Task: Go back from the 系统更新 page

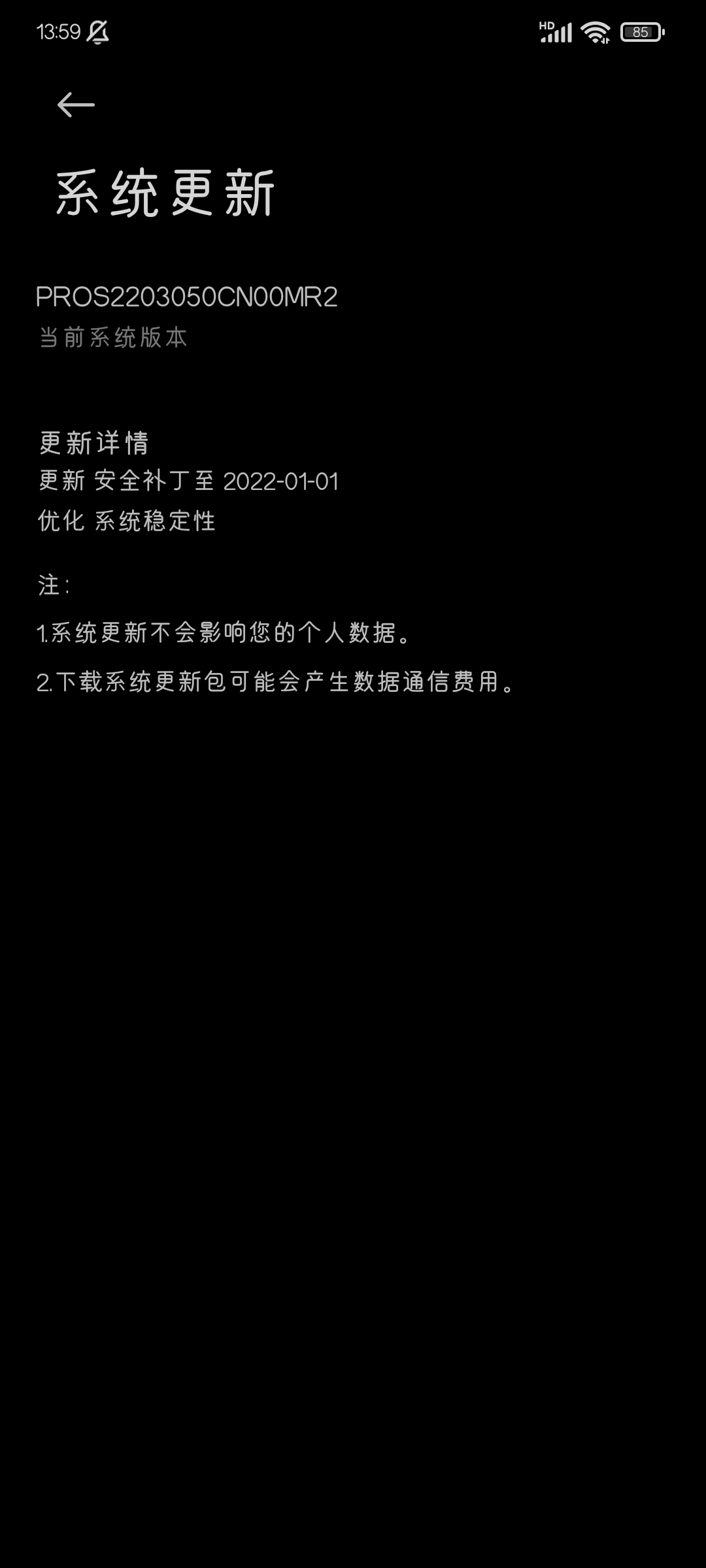Action: [x=76, y=105]
